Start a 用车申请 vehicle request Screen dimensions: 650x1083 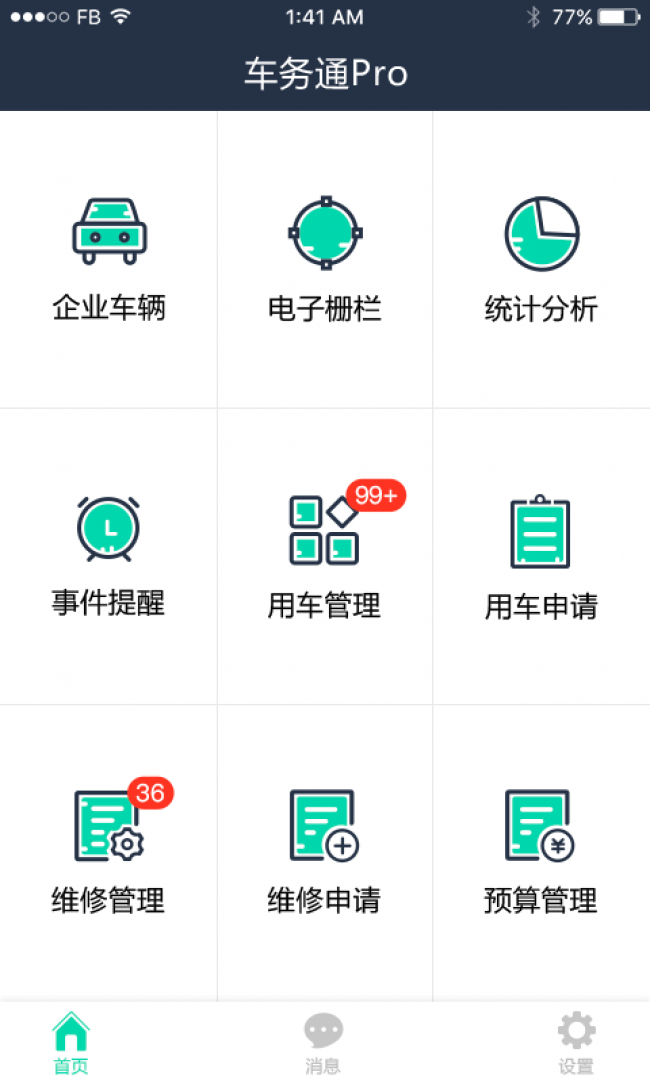pos(542,556)
